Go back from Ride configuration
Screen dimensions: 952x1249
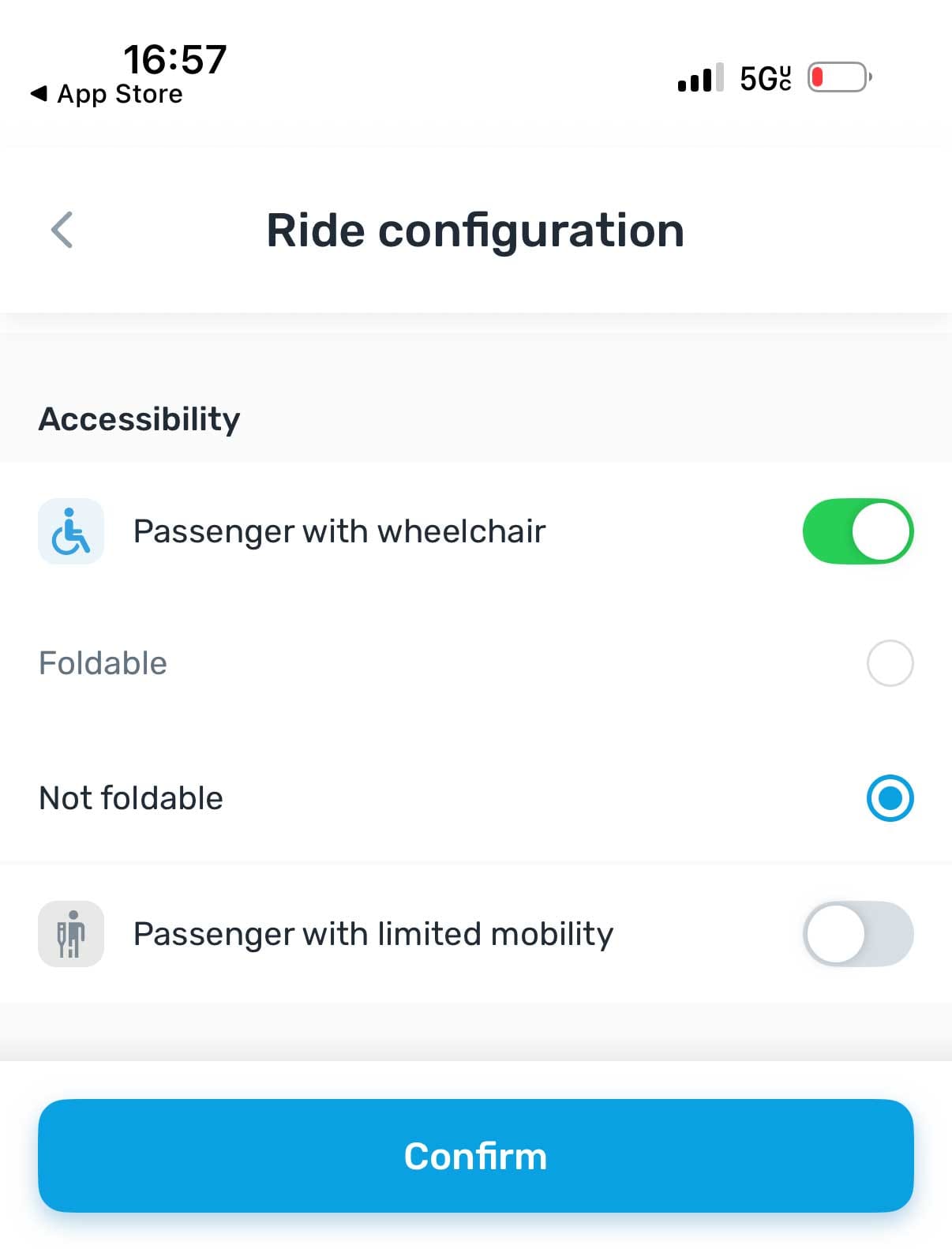(x=62, y=230)
